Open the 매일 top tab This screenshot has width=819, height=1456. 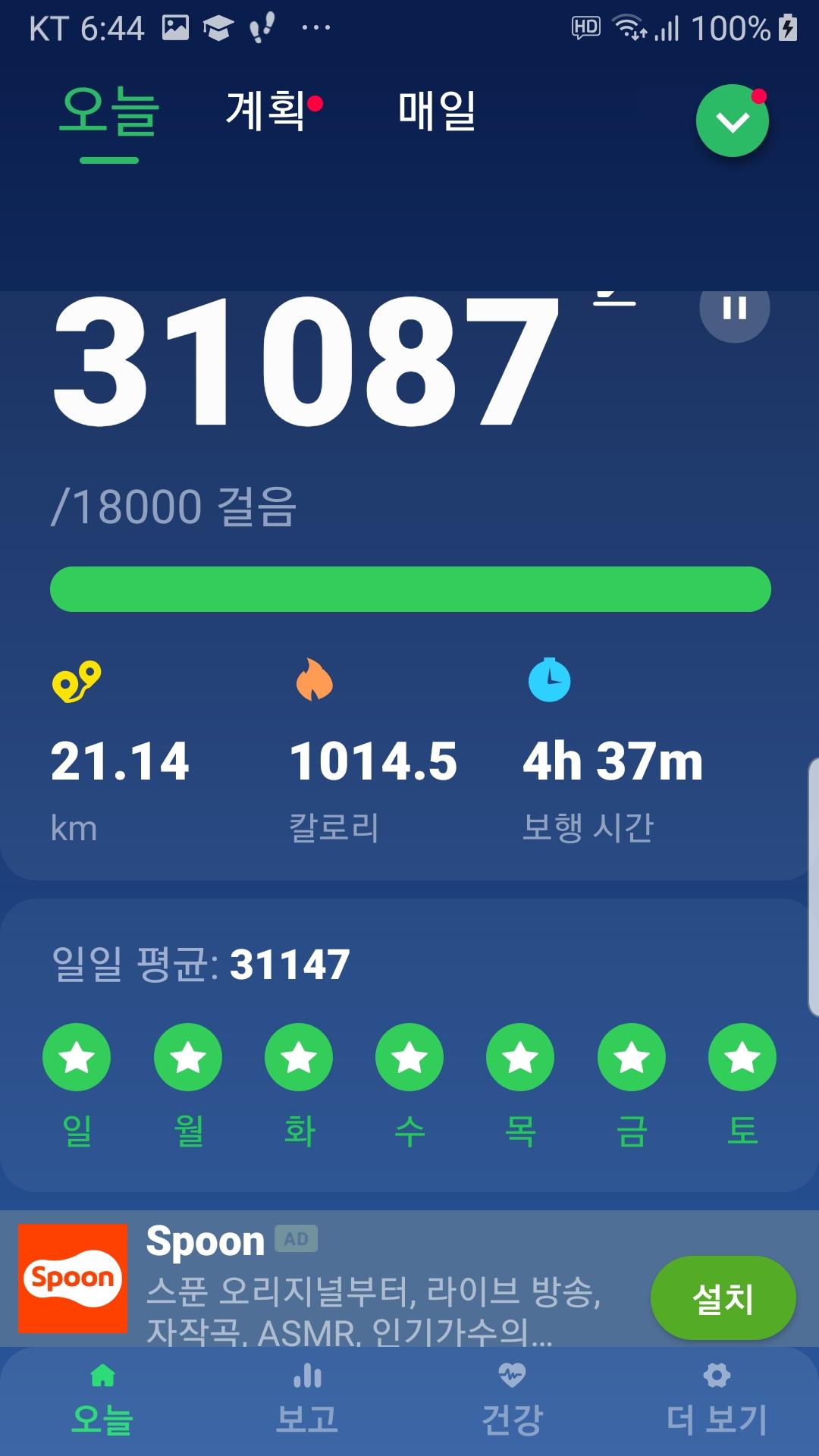[x=437, y=111]
